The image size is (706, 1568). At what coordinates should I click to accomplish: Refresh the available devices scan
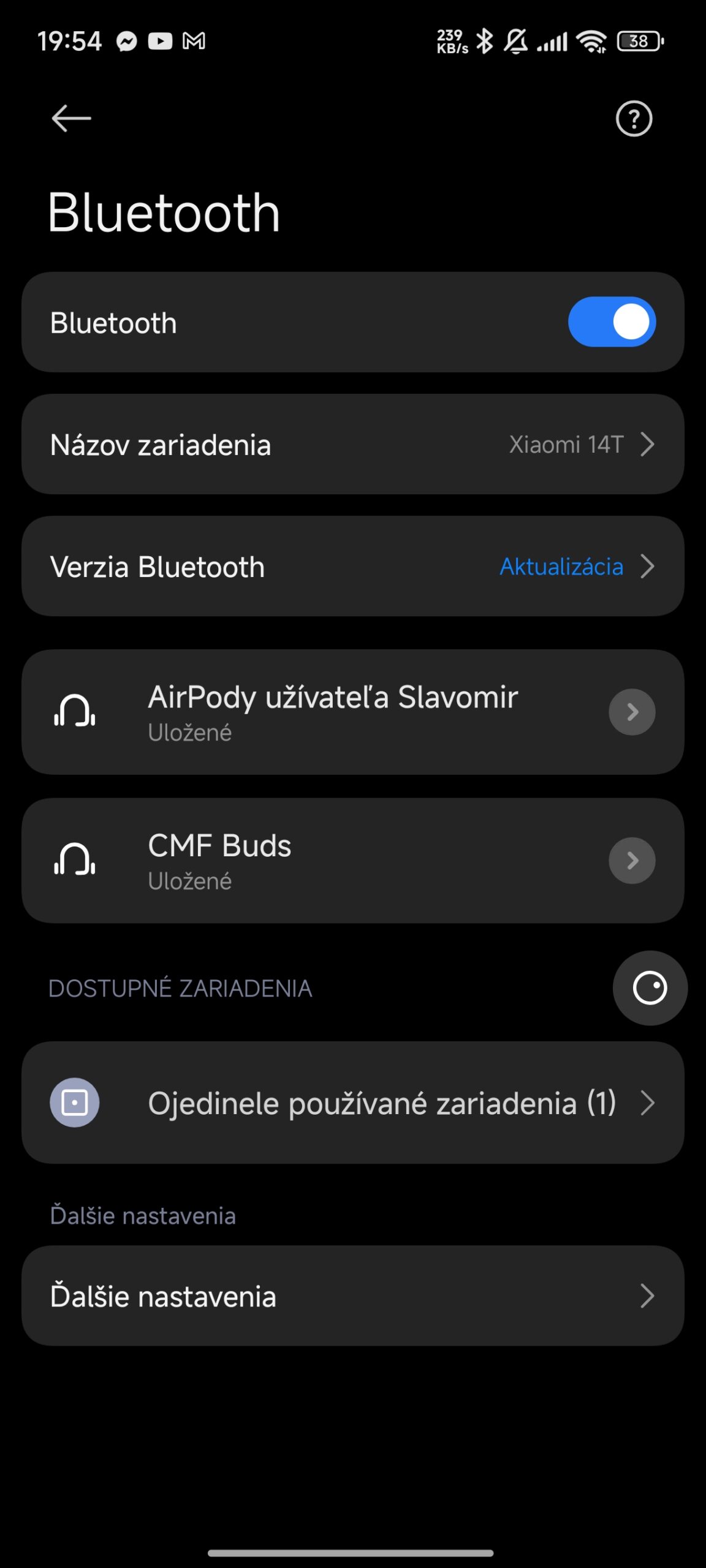[650, 987]
